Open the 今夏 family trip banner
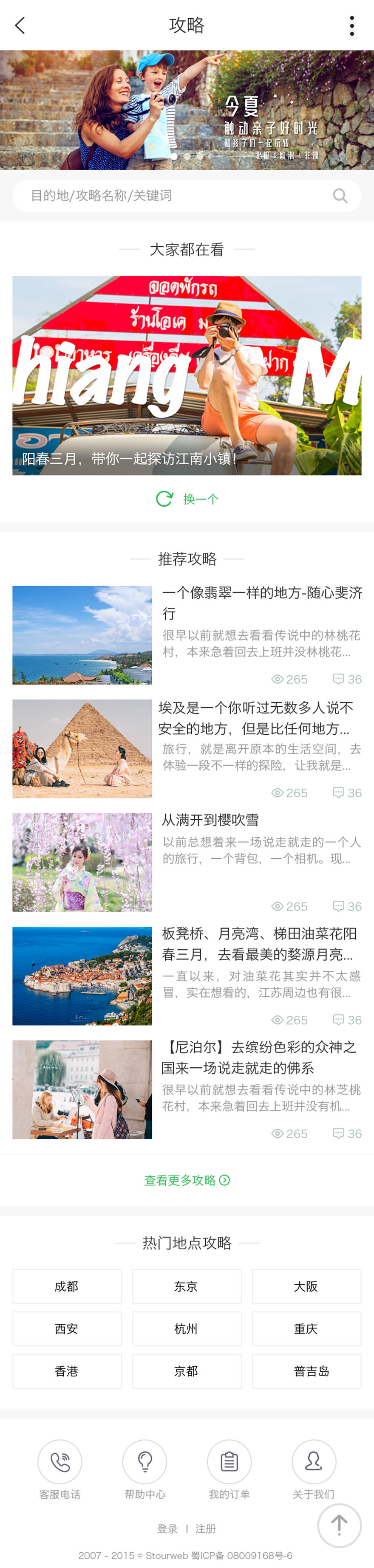The image size is (374, 1568). coord(187,110)
